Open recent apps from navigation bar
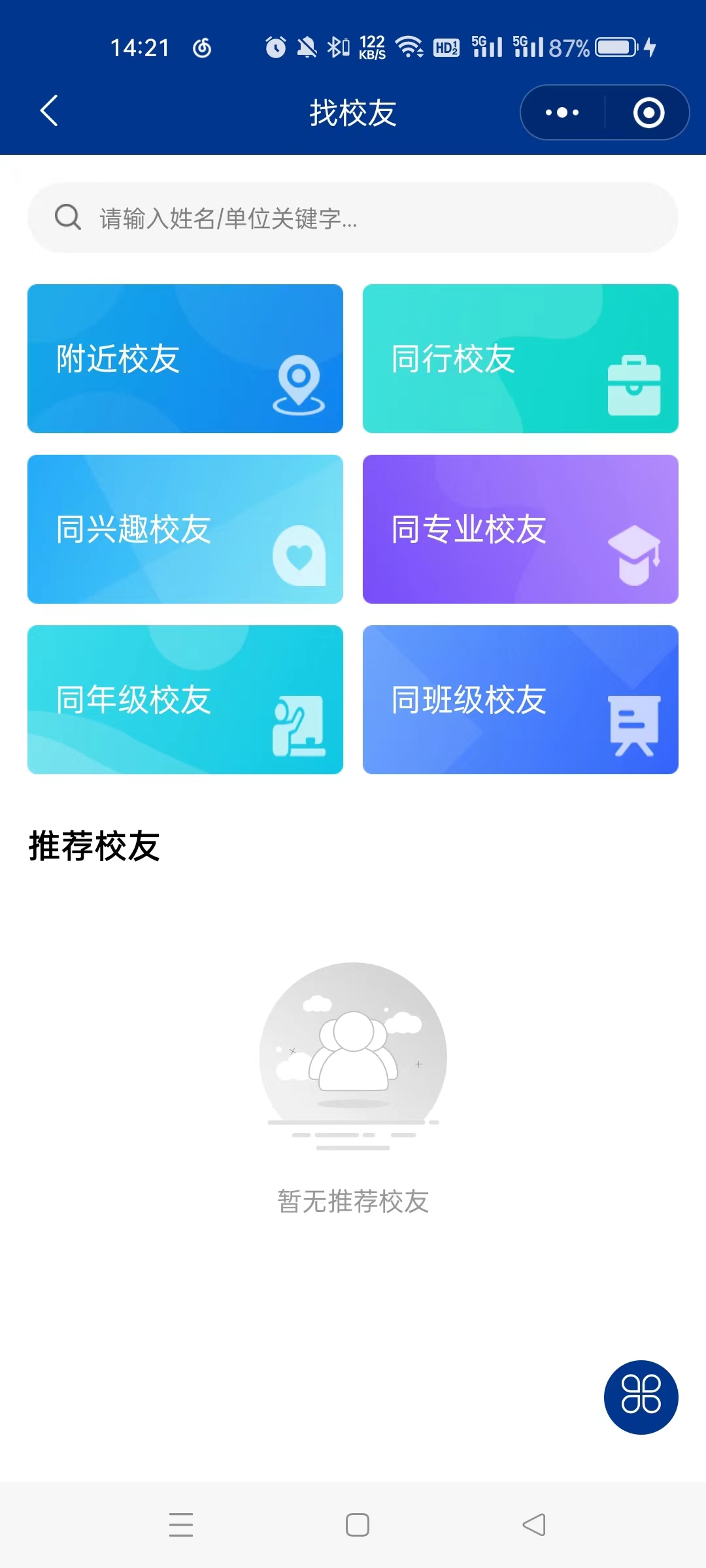The height and width of the screenshot is (1568, 706). pyautogui.click(x=181, y=1525)
